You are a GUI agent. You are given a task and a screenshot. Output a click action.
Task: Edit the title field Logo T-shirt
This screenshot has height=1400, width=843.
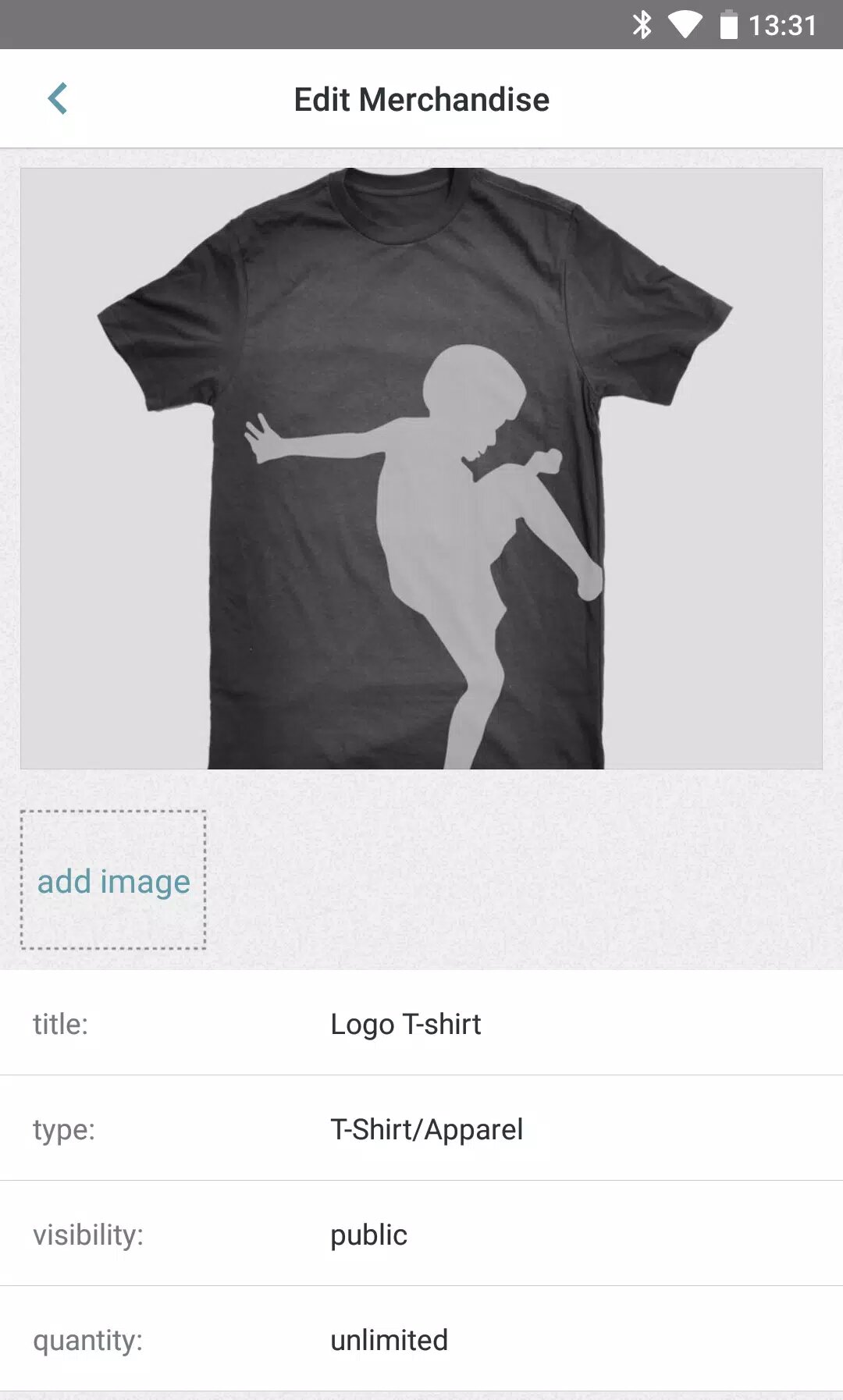[406, 1024]
